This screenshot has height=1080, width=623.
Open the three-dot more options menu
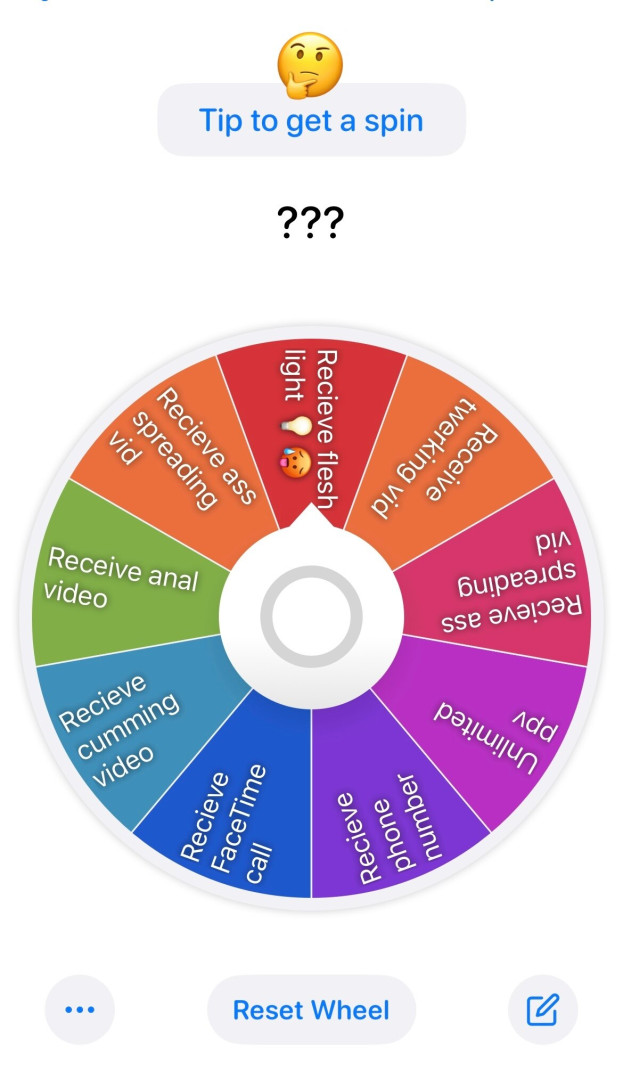(x=79, y=1010)
